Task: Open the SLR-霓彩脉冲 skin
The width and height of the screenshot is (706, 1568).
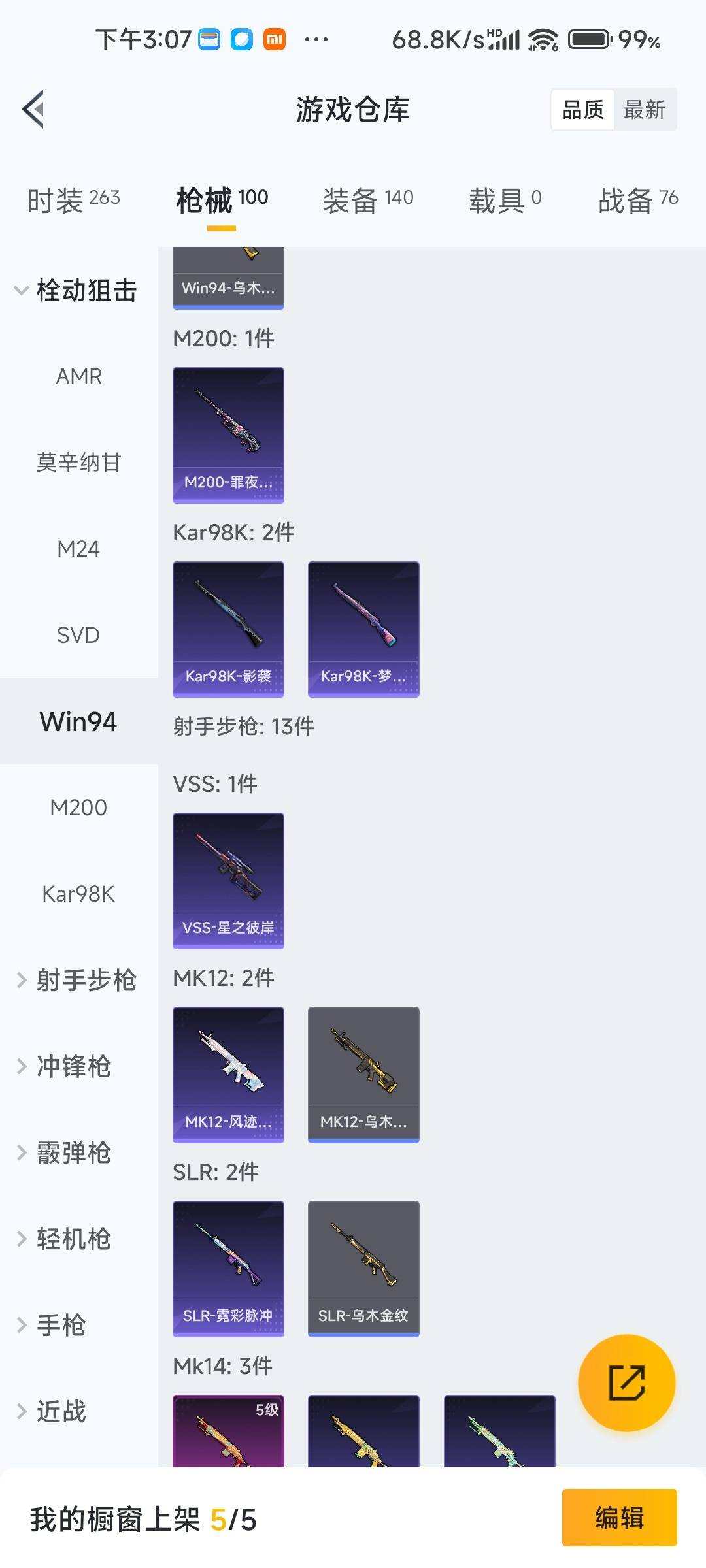Action: [x=228, y=1267]
